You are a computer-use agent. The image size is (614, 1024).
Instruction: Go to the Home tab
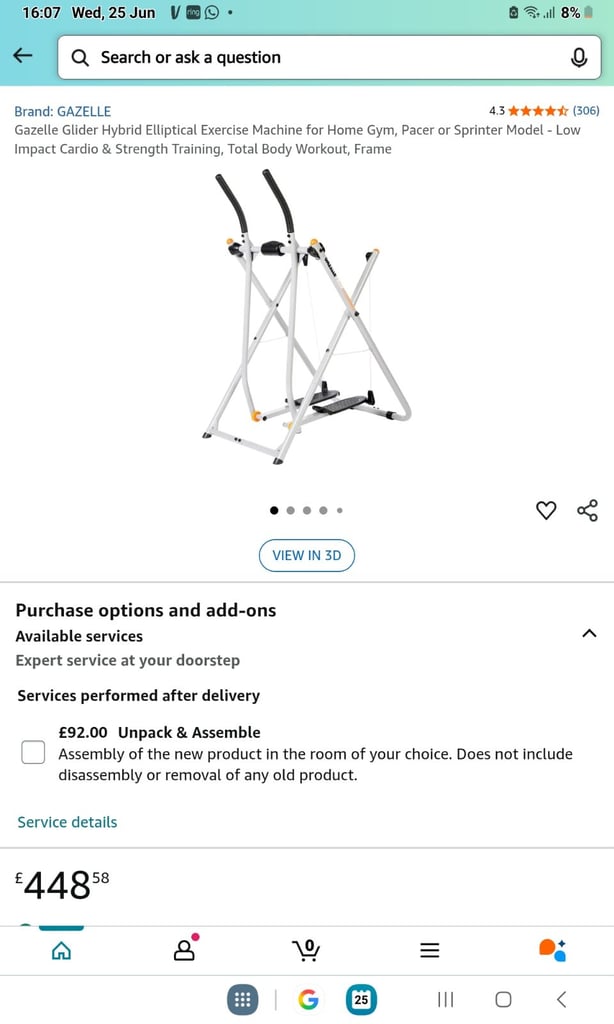(61, 950)
